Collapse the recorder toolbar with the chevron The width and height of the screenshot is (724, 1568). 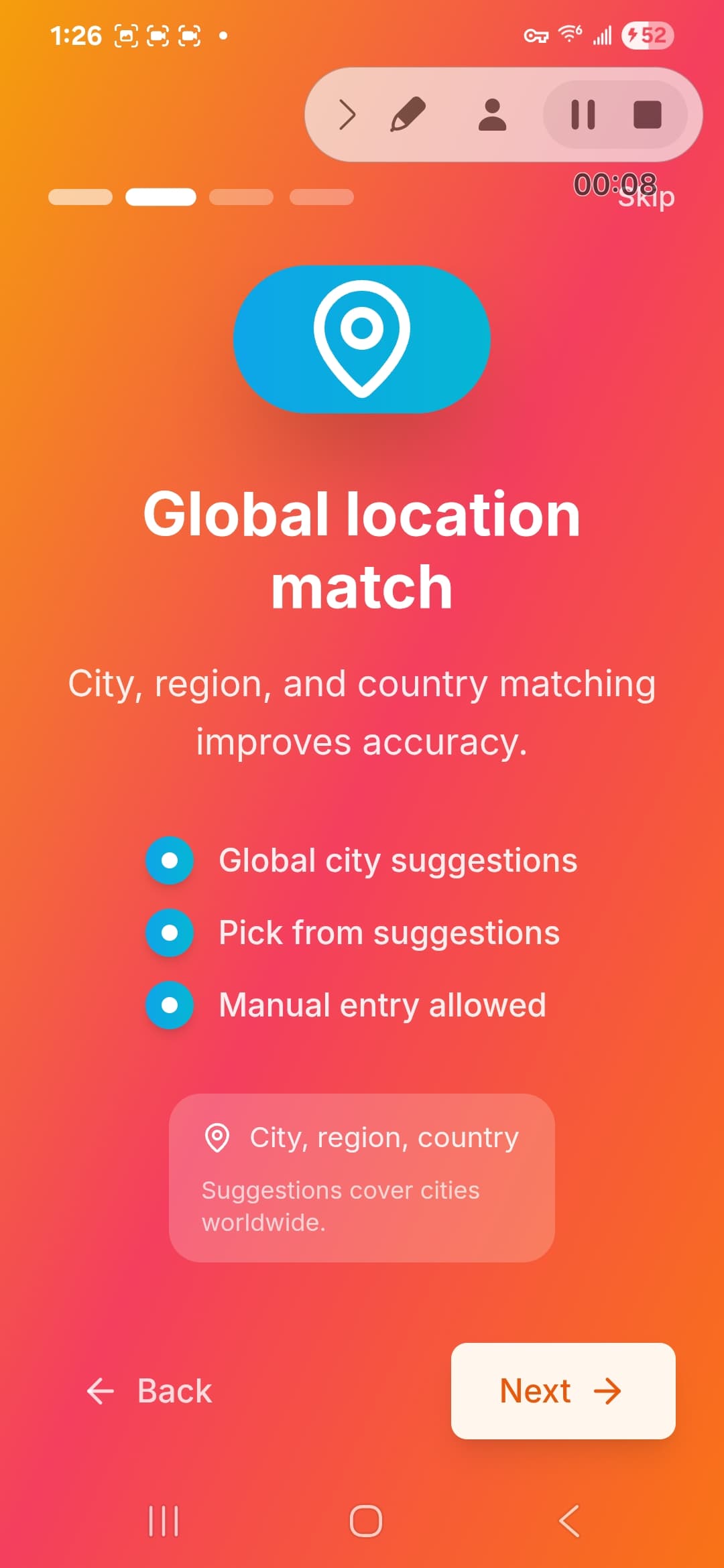pyautogui.click(x=347, y=115)
